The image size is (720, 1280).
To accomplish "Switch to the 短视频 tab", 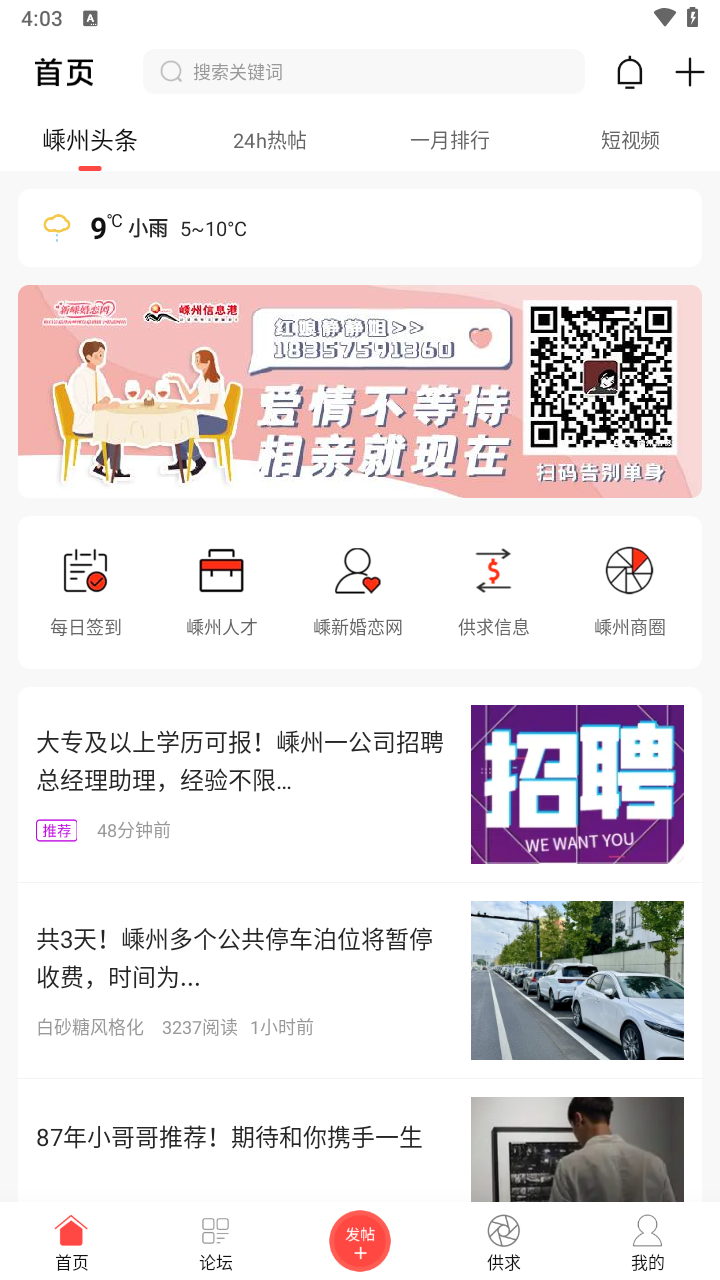I will (630, 141).
